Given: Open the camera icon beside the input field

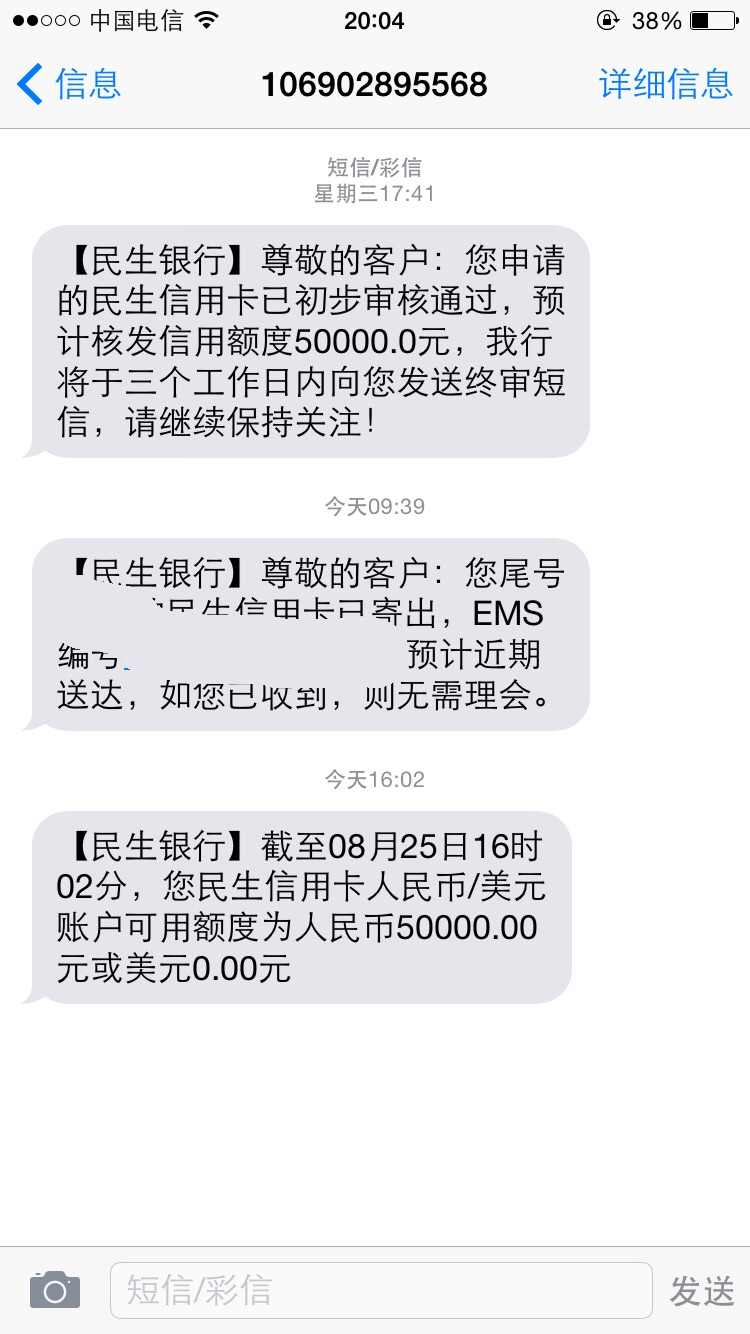Looking at the screenshot, I should pos(53,1289).
